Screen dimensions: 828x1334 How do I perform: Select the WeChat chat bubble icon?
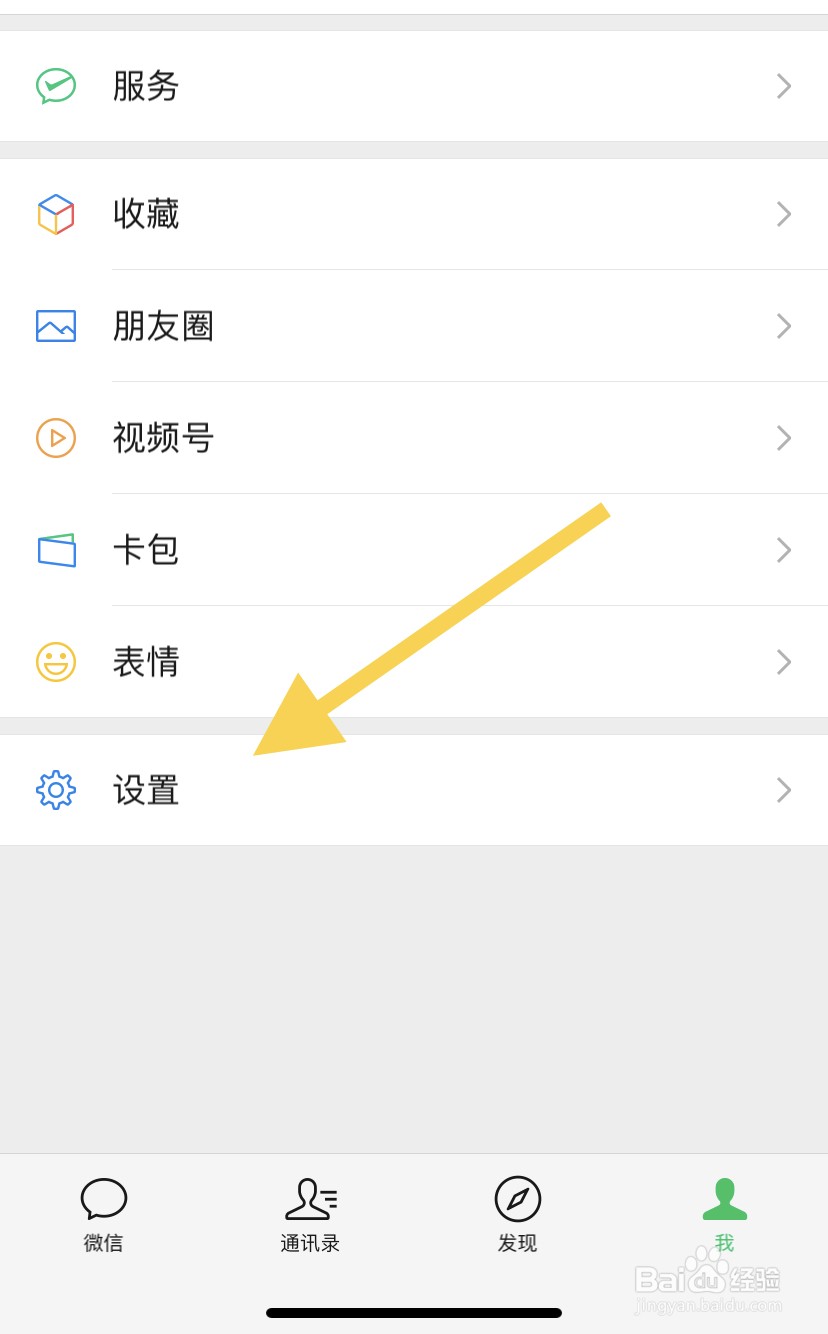tap(103, 1198)
